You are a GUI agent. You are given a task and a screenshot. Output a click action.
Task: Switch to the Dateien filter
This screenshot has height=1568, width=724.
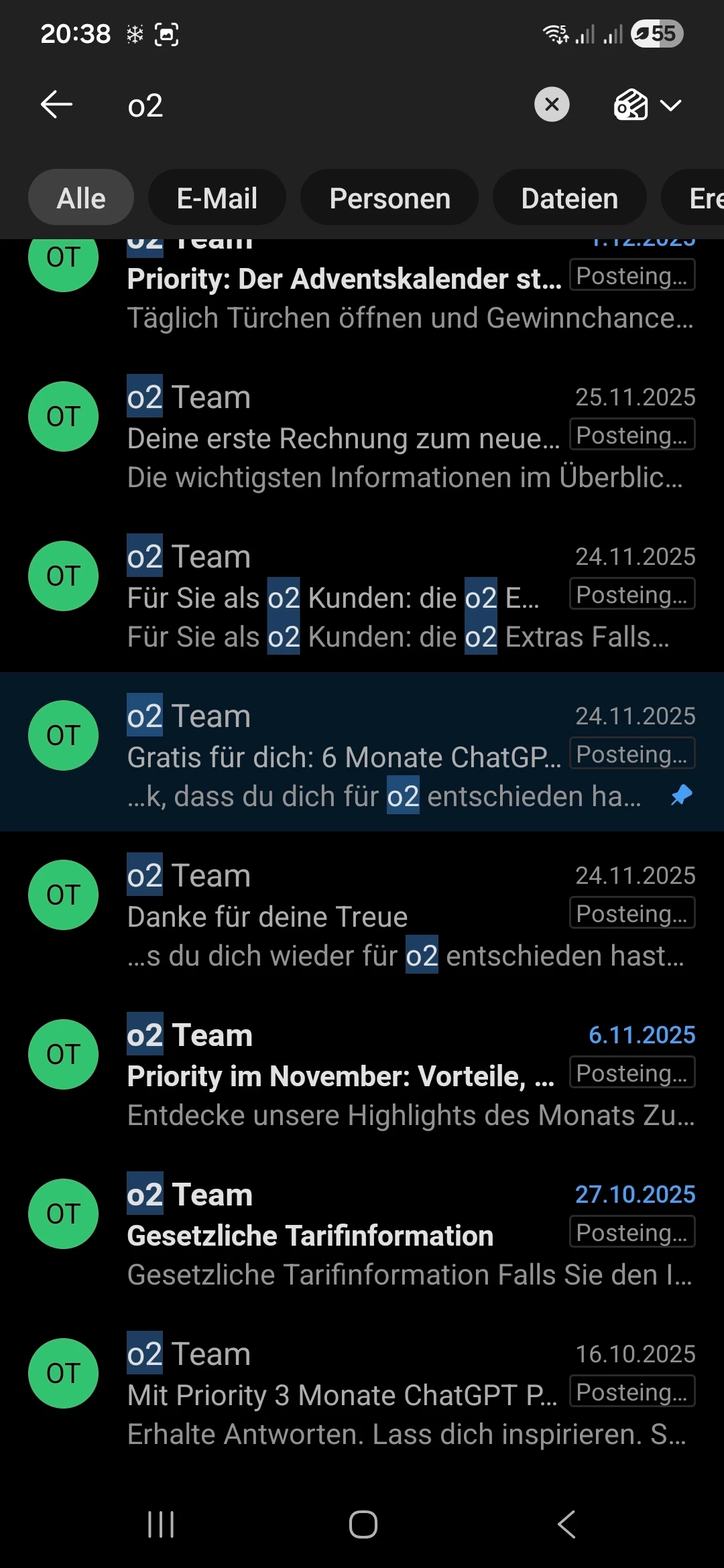[569, 198]
